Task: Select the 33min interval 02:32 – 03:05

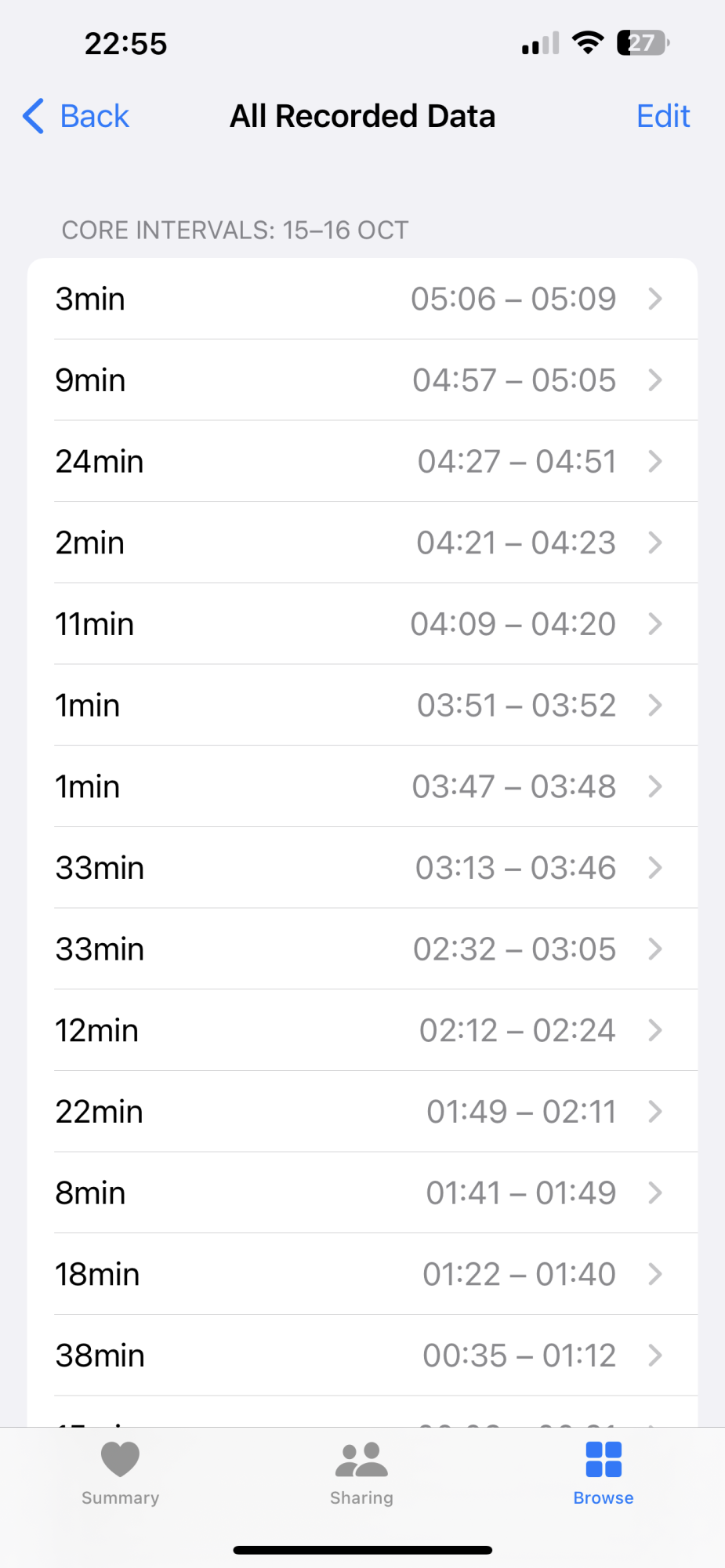Action: coord(362,949)
